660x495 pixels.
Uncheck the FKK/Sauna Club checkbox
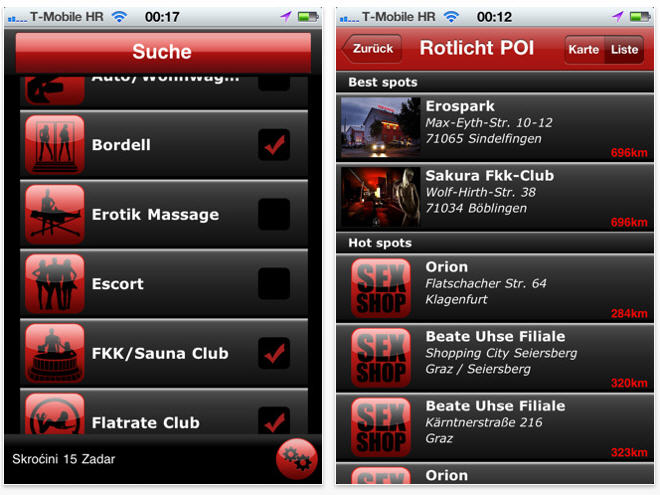[274, 353]
